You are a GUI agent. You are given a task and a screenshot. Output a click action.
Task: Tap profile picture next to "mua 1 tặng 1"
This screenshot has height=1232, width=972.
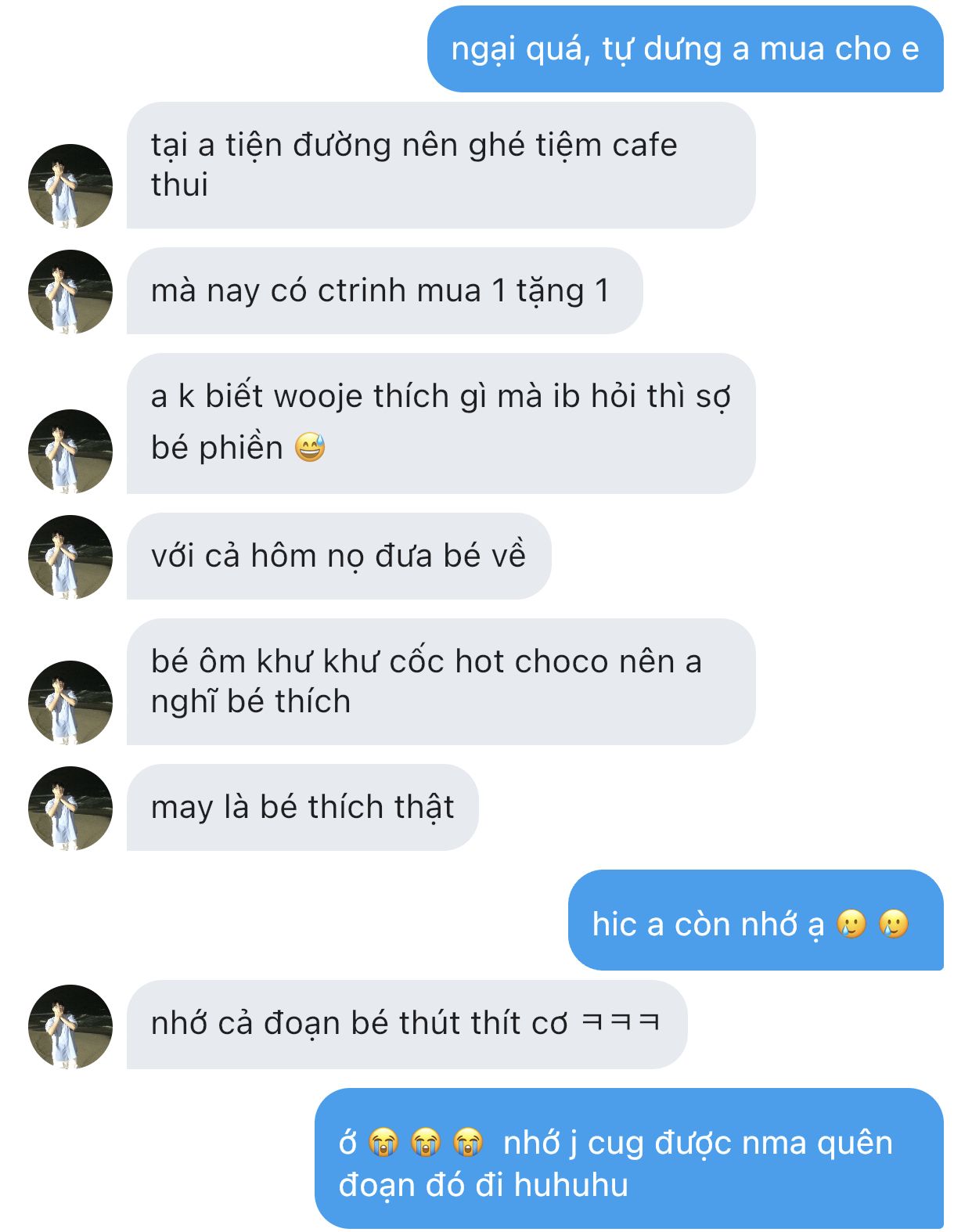tap(70, 292)
